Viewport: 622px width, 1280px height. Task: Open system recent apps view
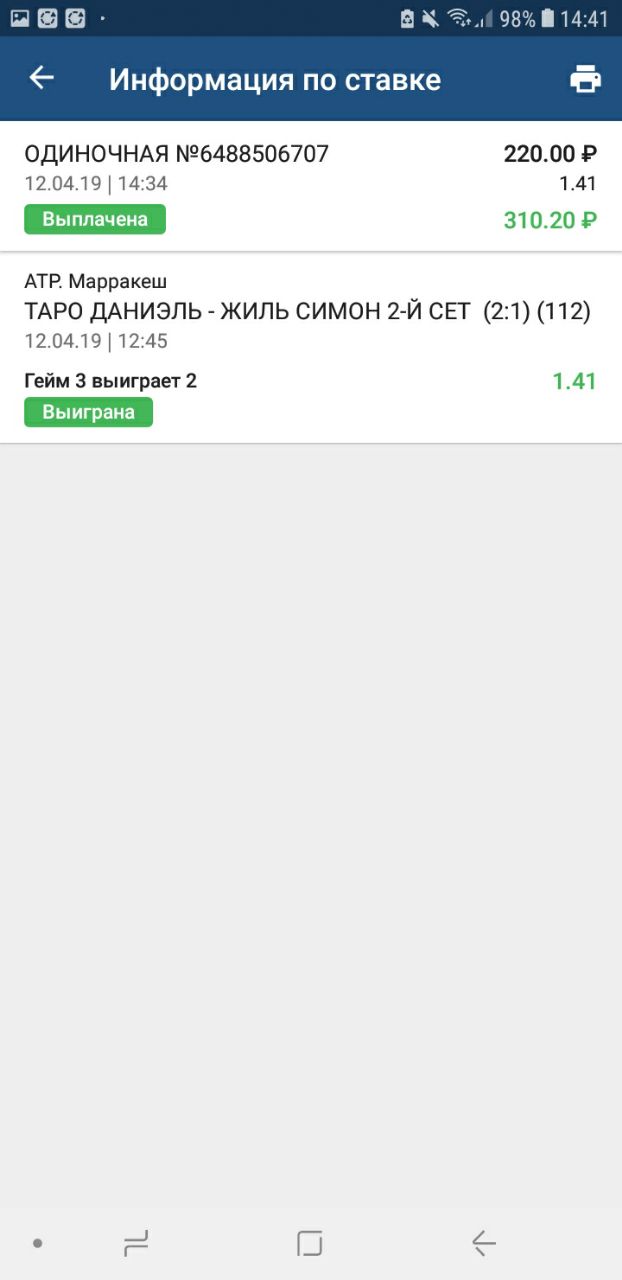pos(136,1243)
